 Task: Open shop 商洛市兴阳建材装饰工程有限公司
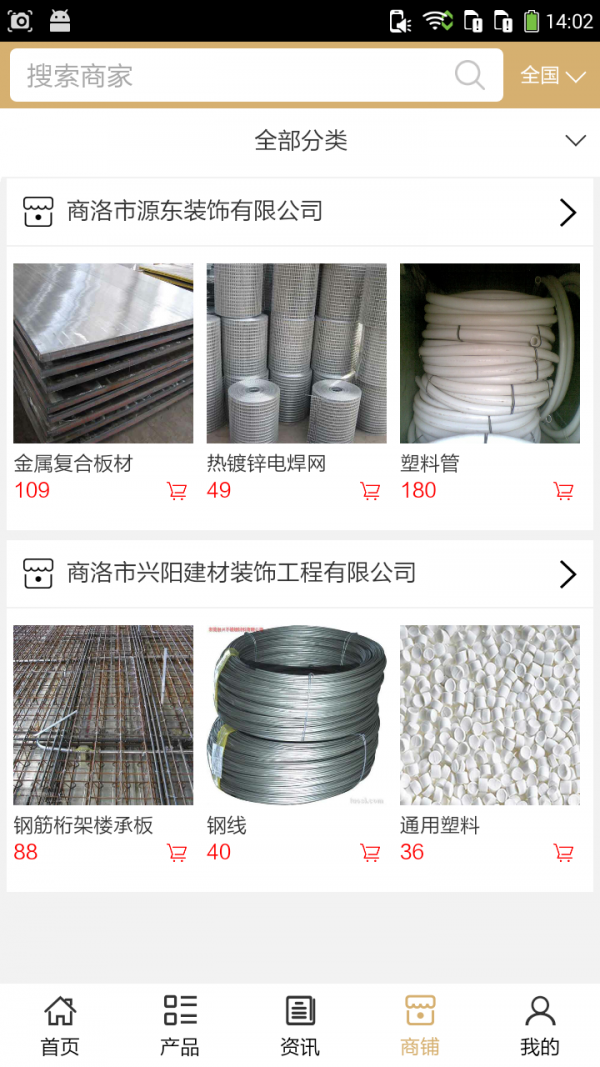tap(300, 573)
